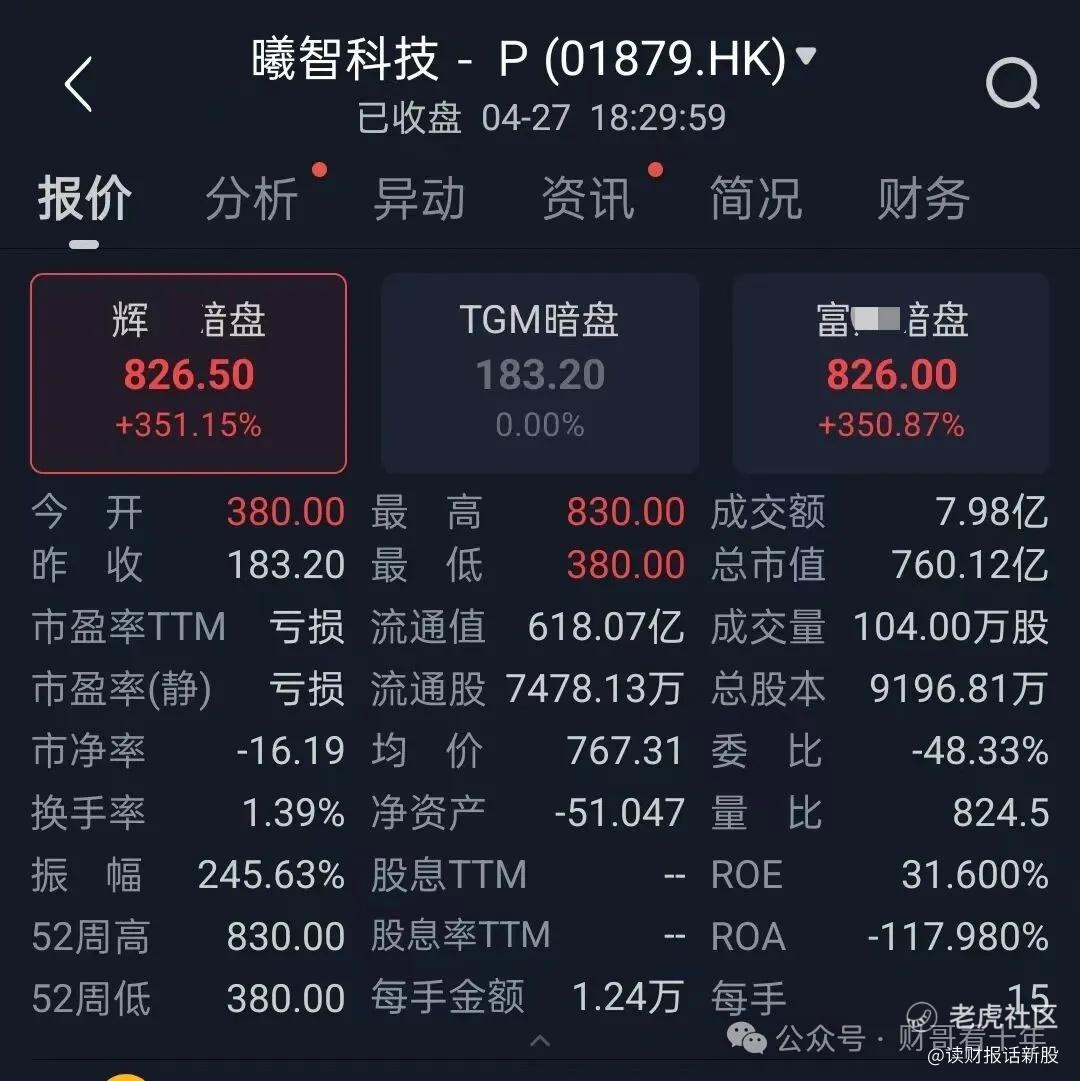Collapse the quote details with the up chevron
The height and width of the screenshot is (1081, 1080).
point(540,1040)
